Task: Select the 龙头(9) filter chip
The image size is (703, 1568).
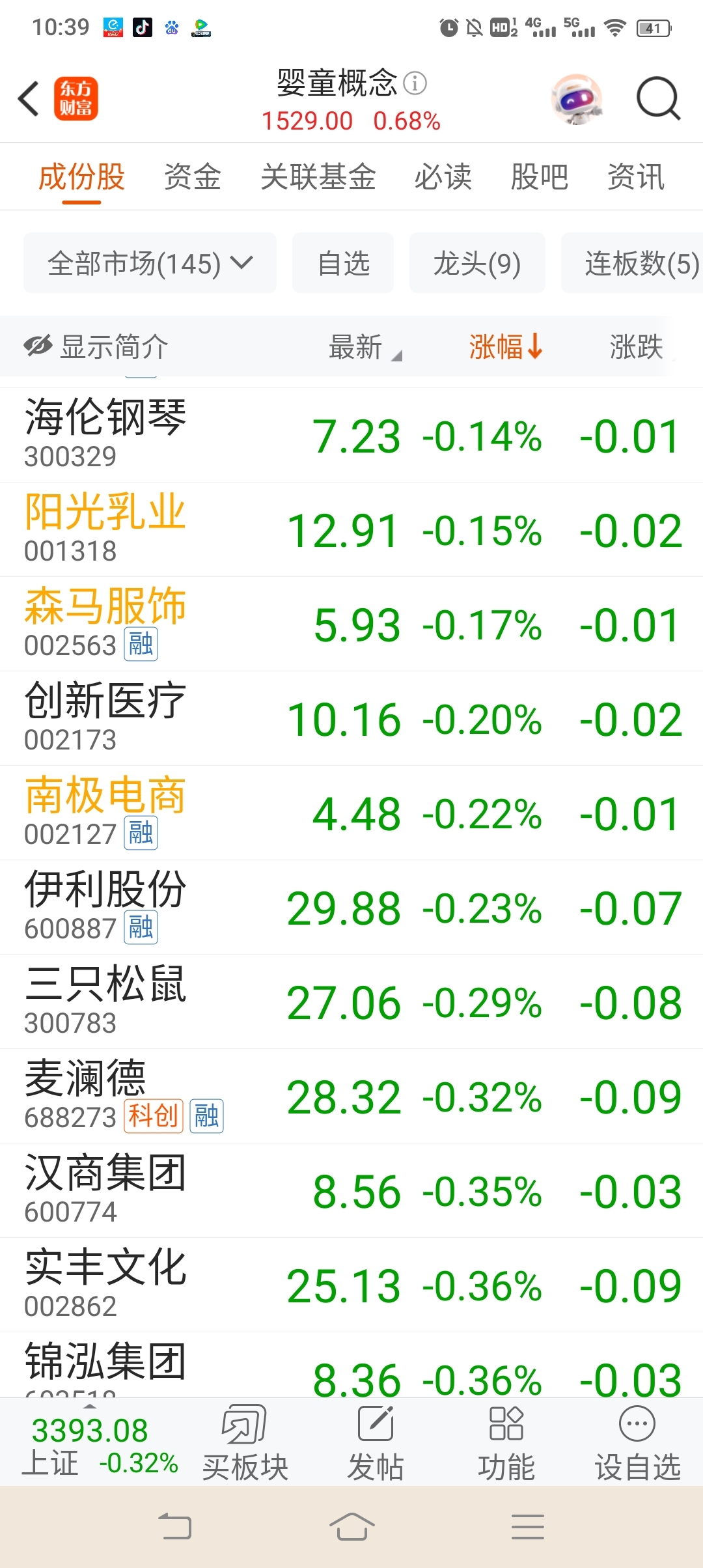Action: pos(477,263)
